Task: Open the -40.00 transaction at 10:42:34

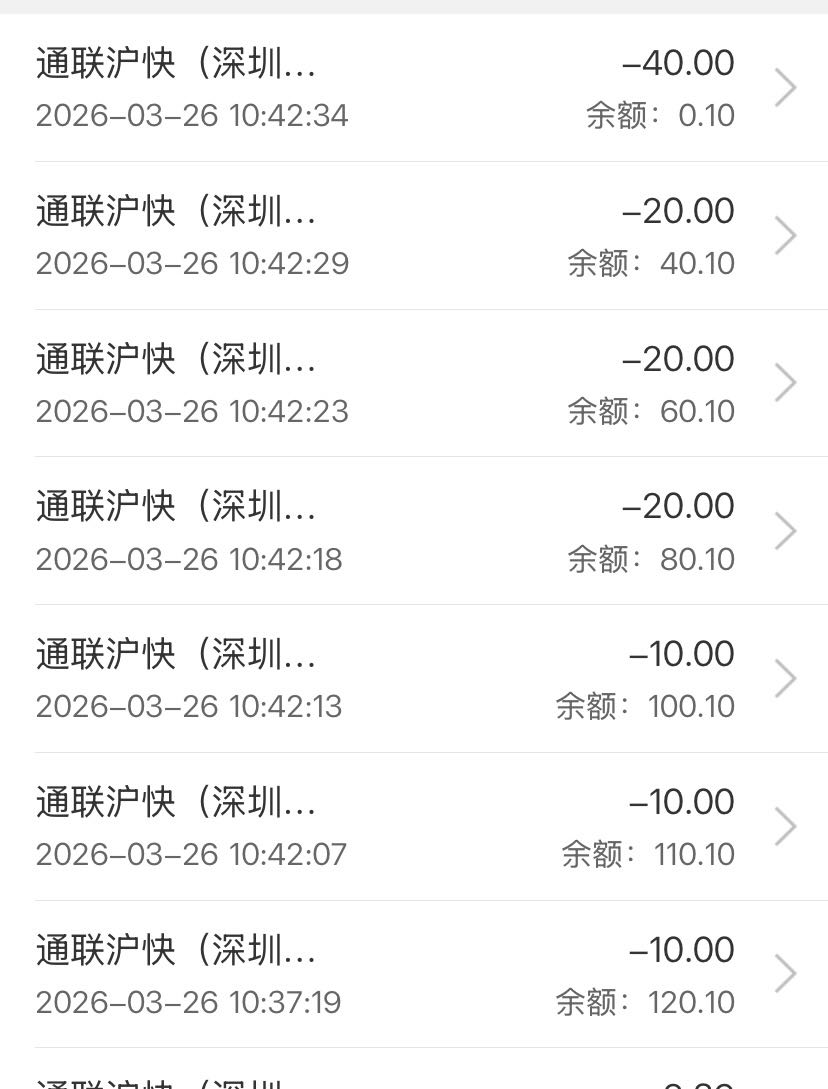Action: point(414,88)
